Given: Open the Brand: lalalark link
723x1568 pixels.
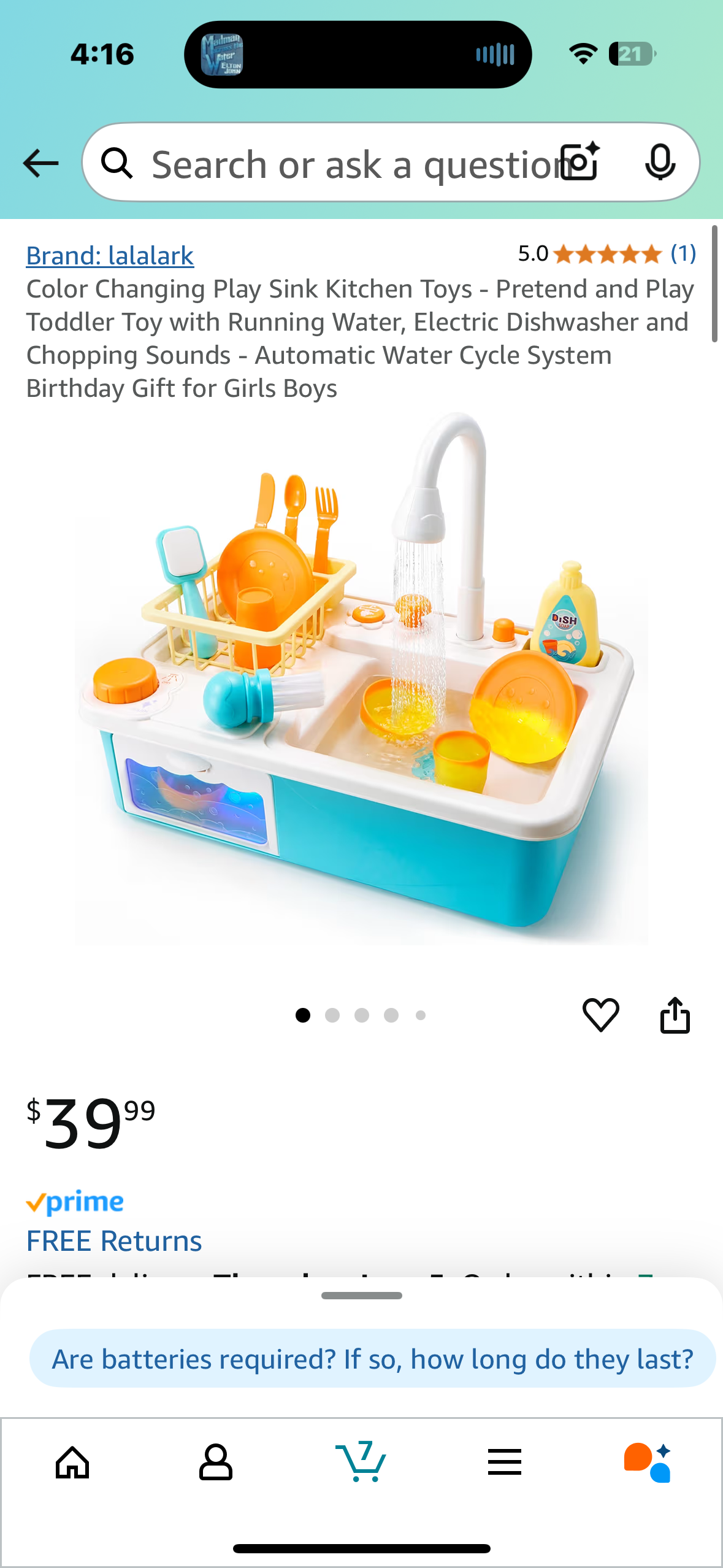Looking at the screenshot, I should pyautogui.click(x=110, y=256).
